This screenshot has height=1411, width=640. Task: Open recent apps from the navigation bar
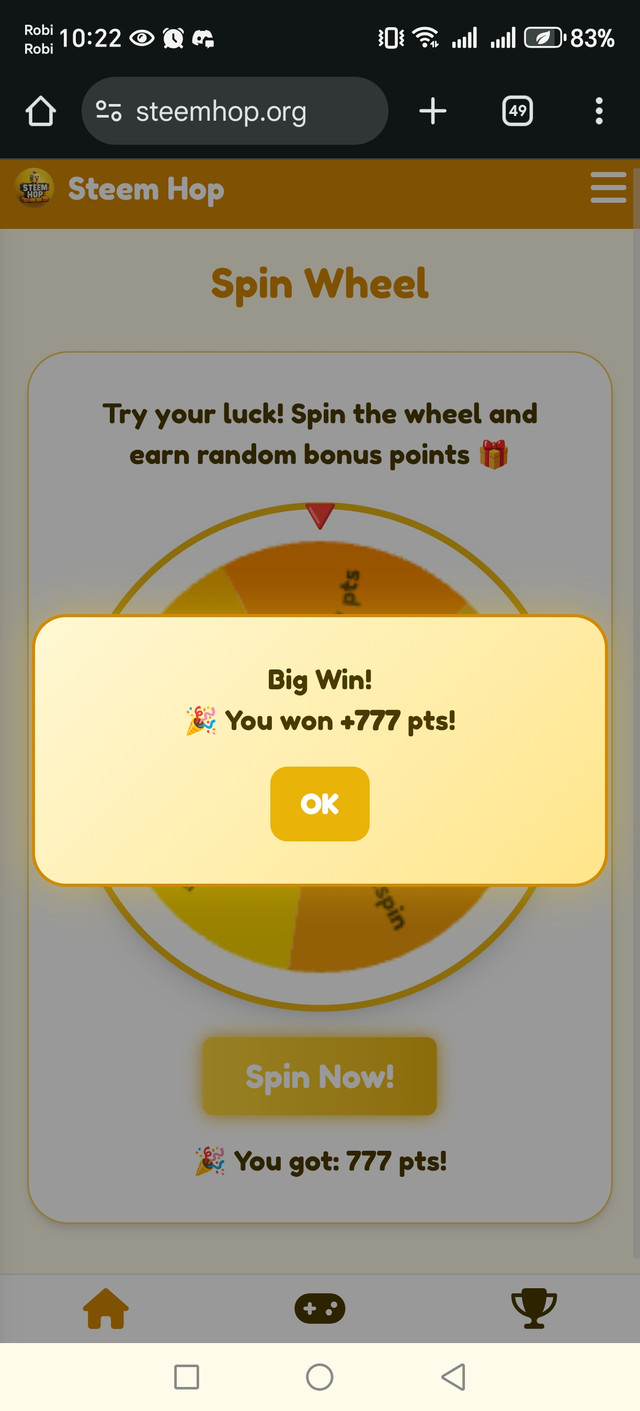coord(186,1377)
